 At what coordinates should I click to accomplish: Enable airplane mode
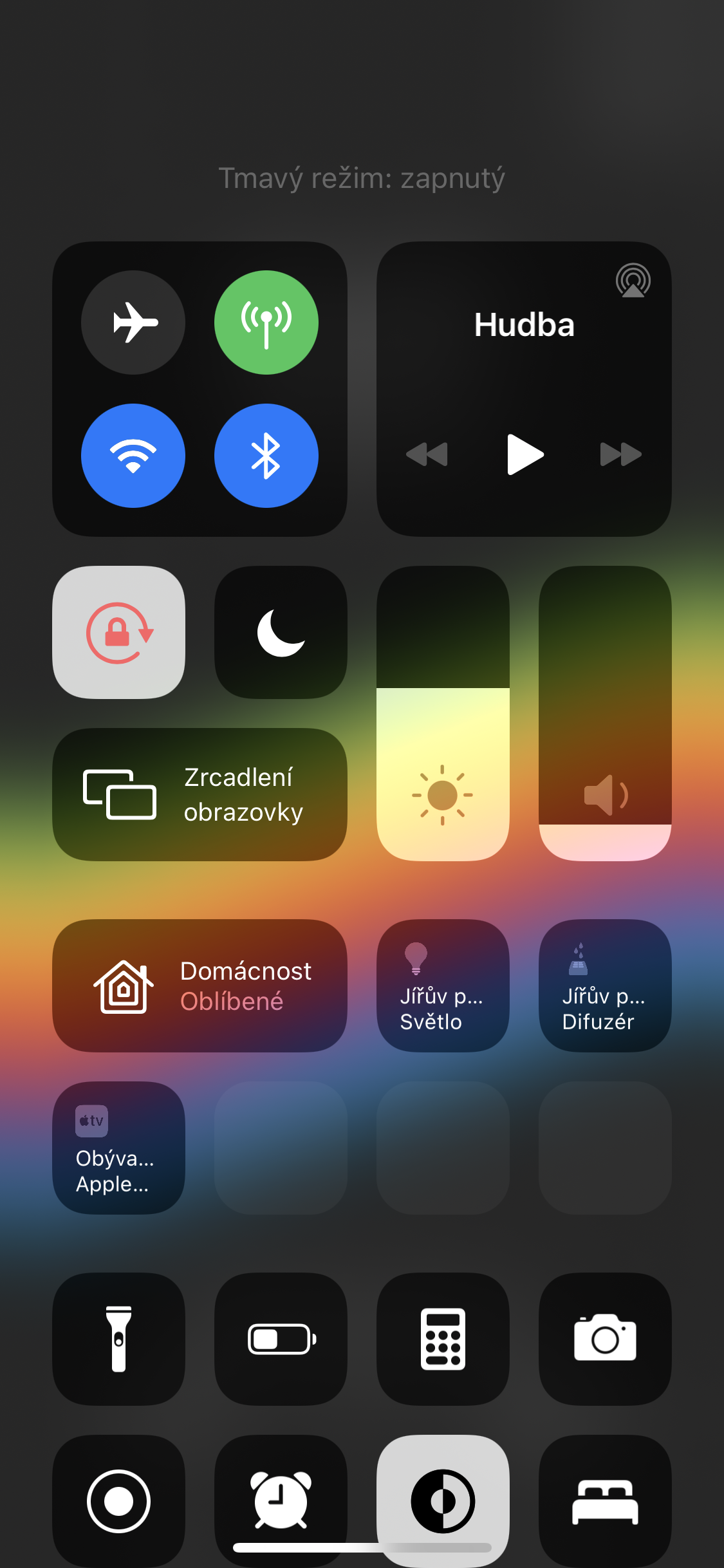coord(133,322)
